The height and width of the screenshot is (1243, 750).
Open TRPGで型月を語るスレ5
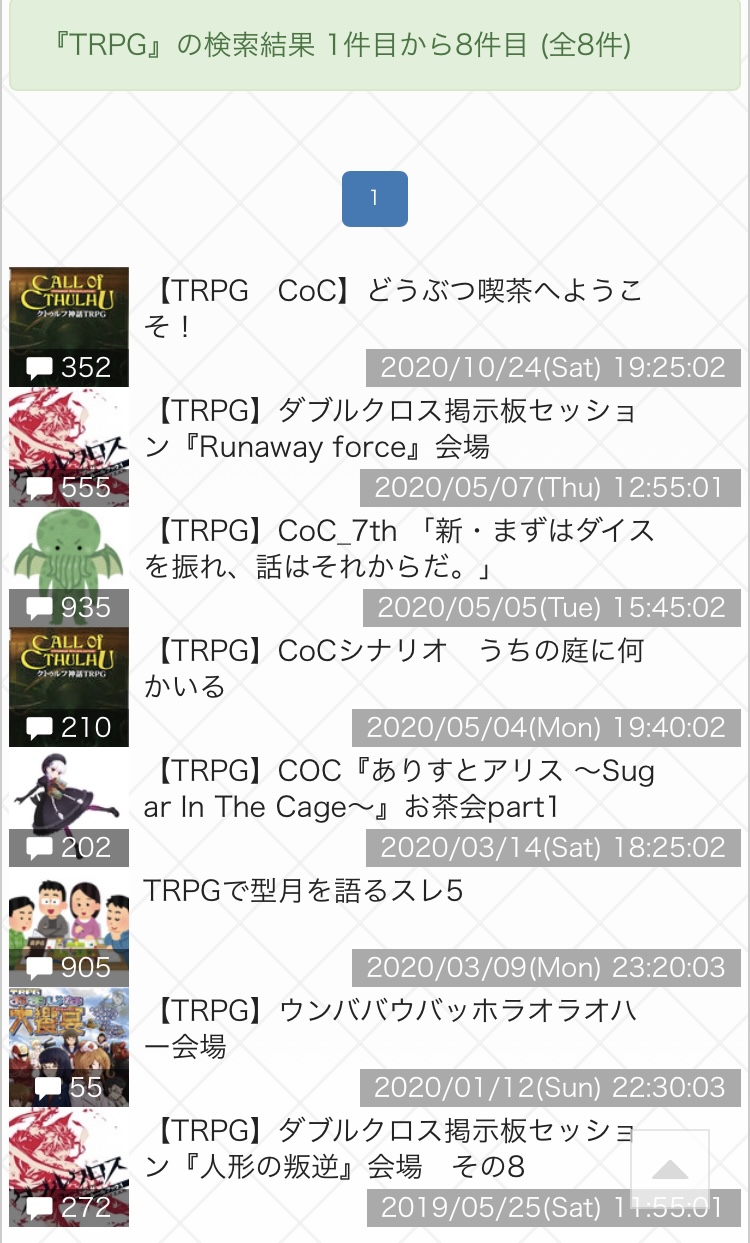[304, 891]
